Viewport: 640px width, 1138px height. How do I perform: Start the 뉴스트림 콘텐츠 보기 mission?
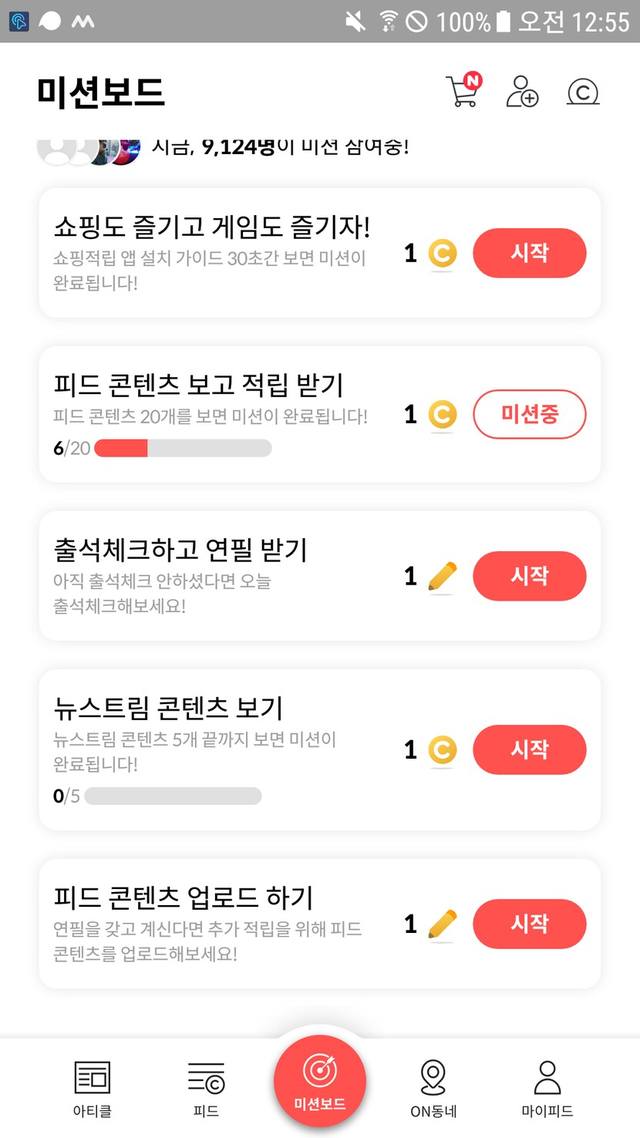click(x=529, y=749)
